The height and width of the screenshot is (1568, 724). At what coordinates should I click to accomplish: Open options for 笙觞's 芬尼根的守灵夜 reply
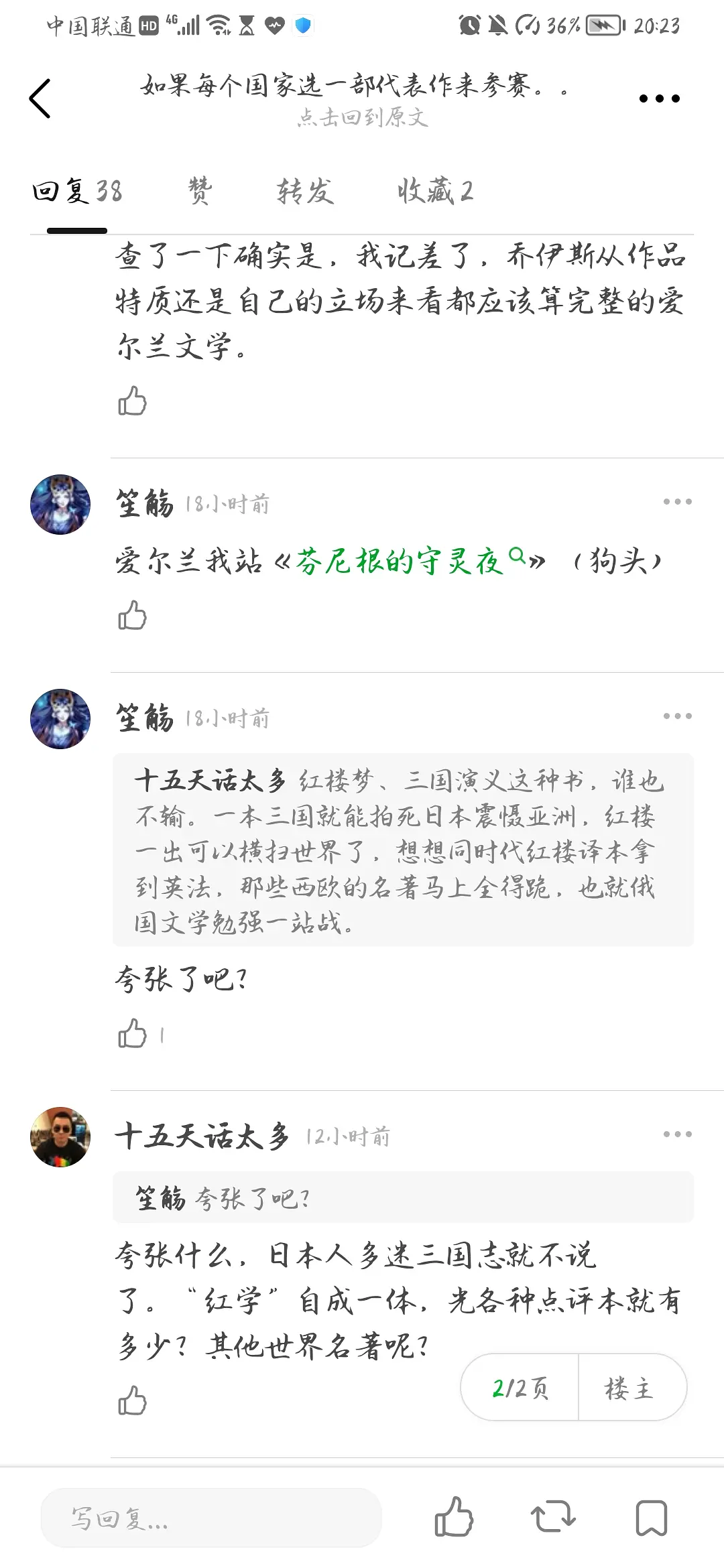(677, 502)
